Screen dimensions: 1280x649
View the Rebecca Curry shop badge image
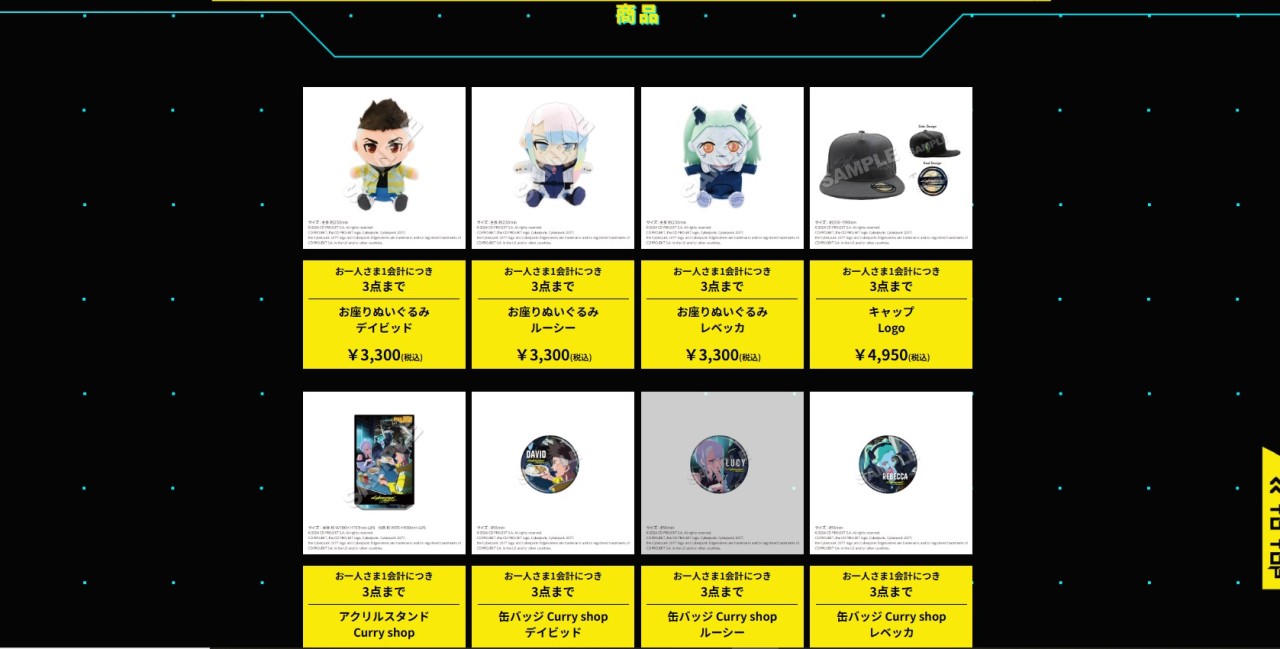890,472
